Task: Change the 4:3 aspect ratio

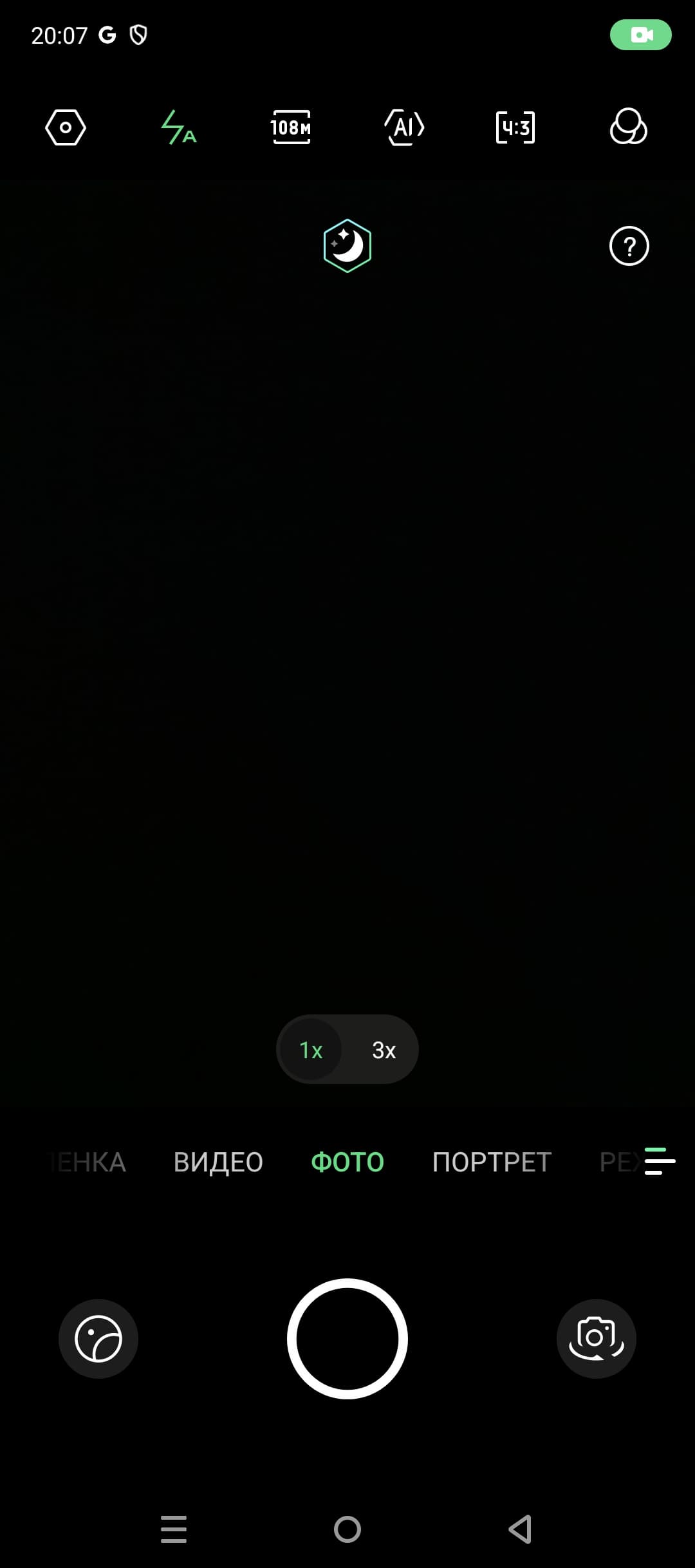Action: pos(515,127)
